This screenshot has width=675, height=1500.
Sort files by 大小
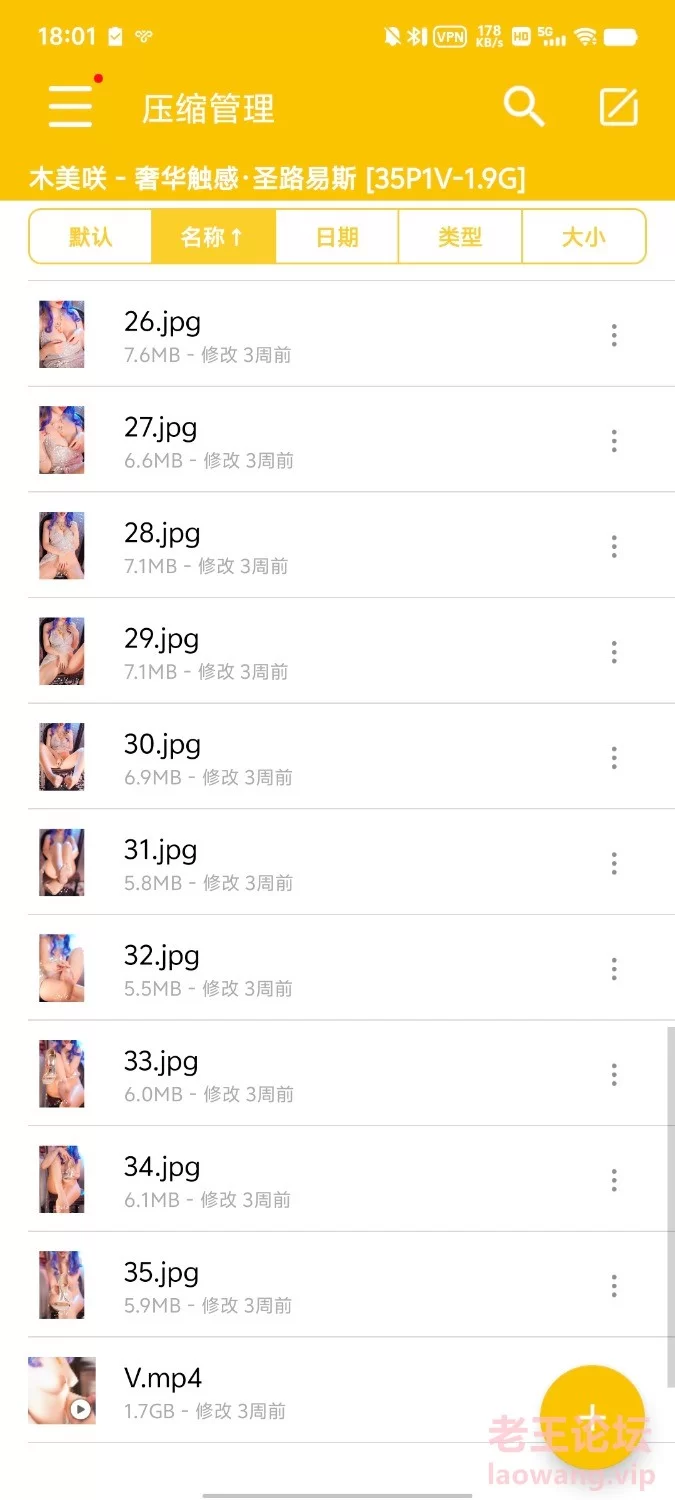click(583, 237)
